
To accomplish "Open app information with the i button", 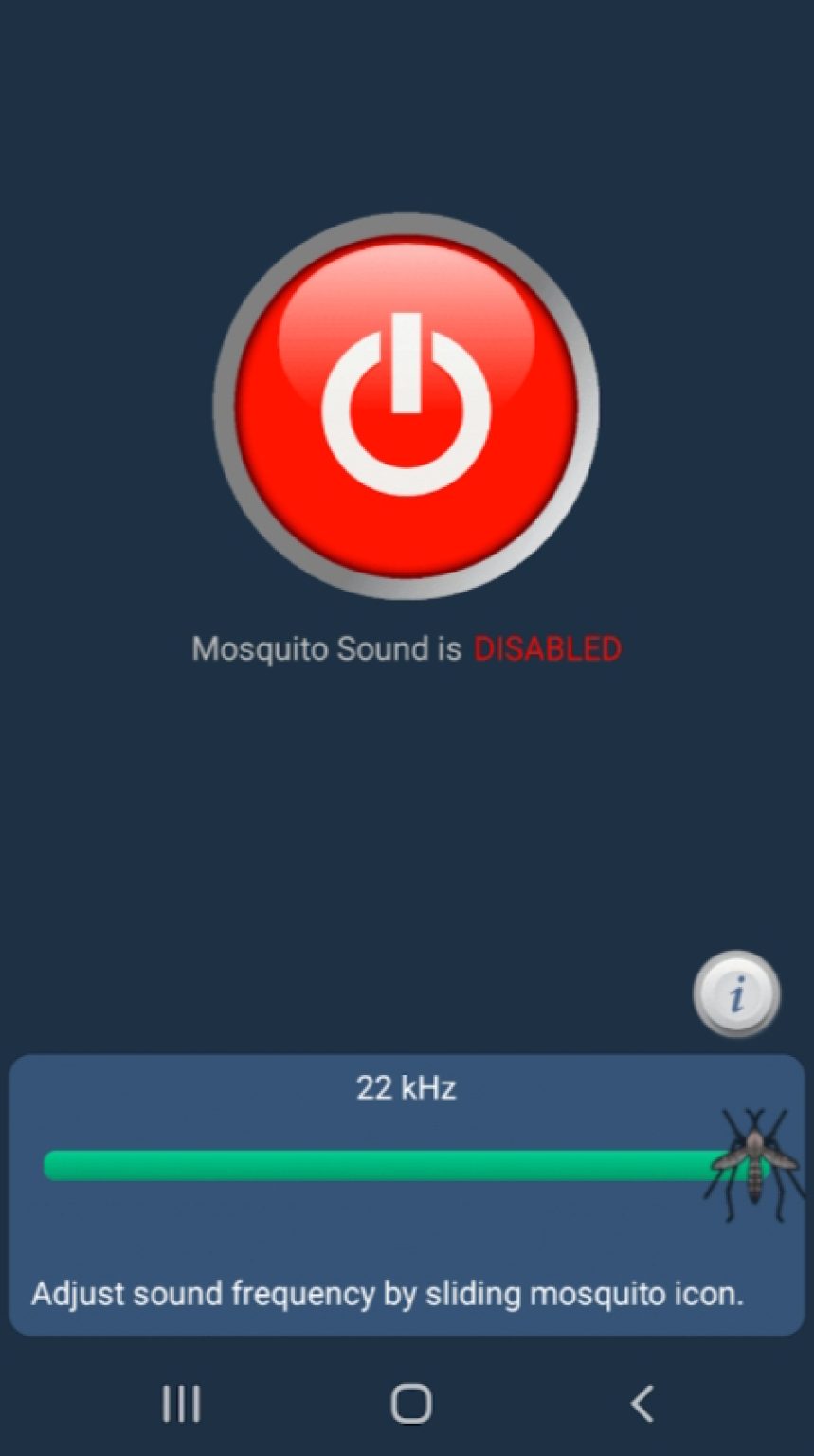I will tap(738, 993).
